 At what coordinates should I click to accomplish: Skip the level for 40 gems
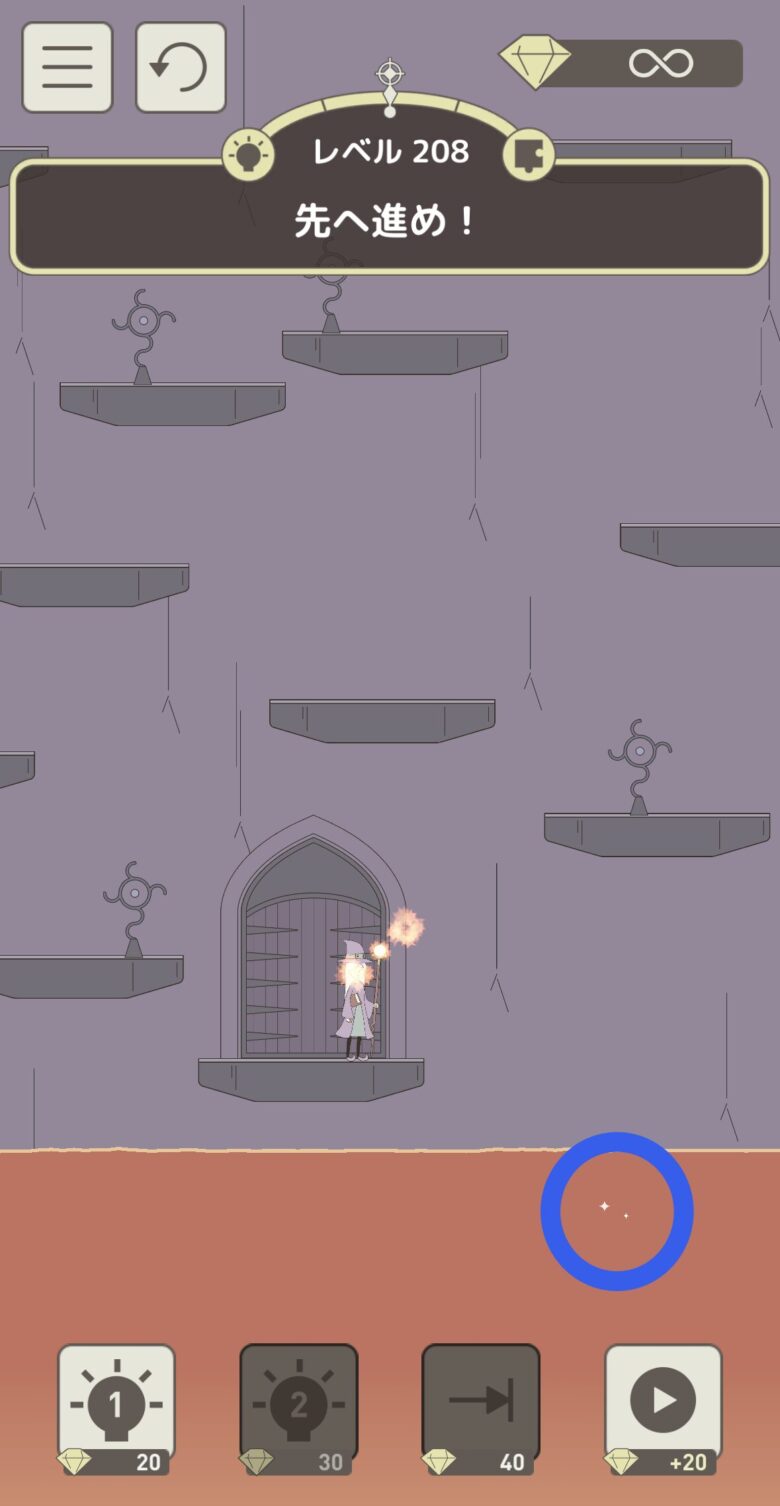[x=480, y=1405]
